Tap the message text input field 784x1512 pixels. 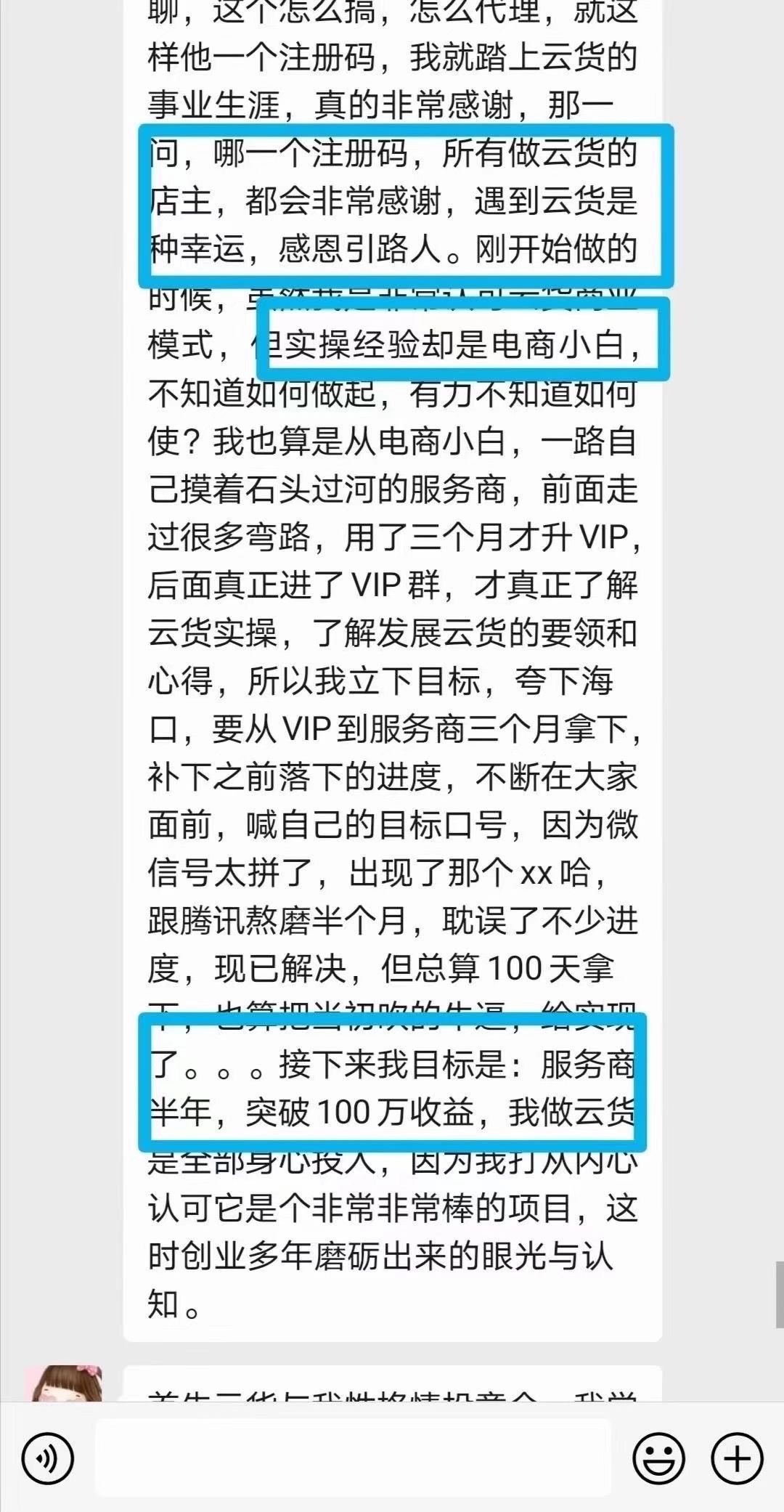(353, 1458)
